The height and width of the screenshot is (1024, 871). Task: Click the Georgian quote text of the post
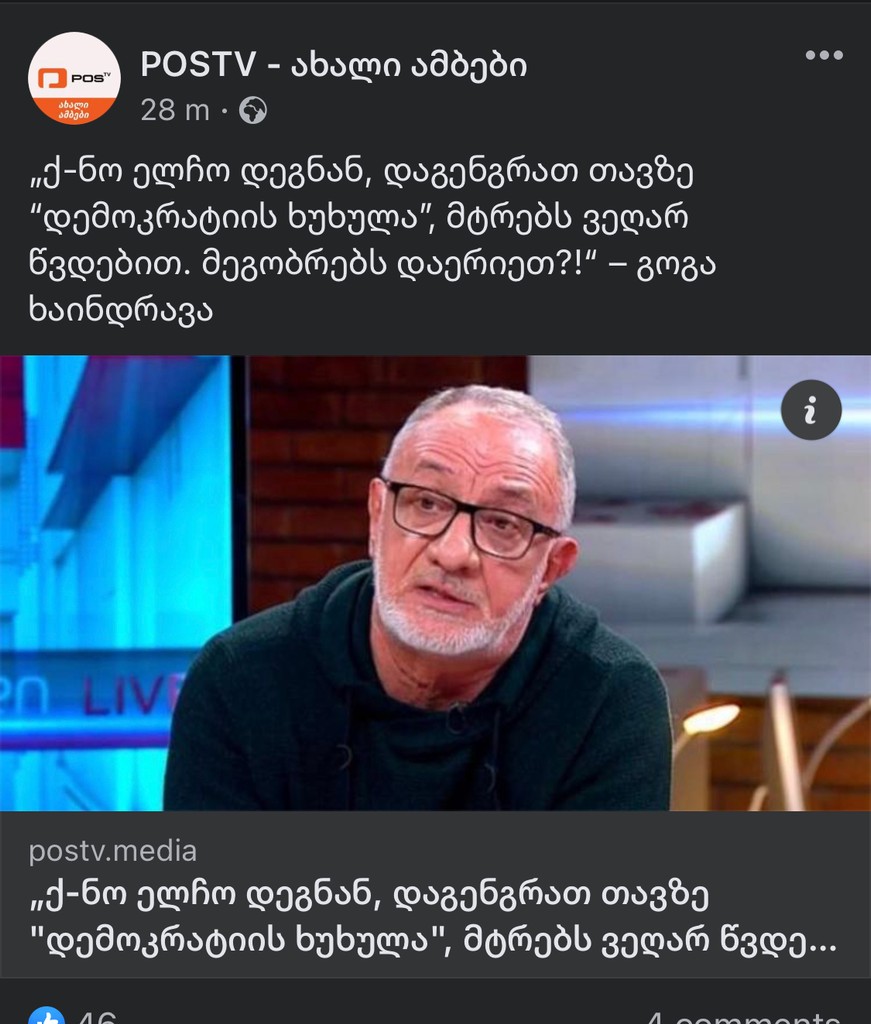(x=400, y=235)
